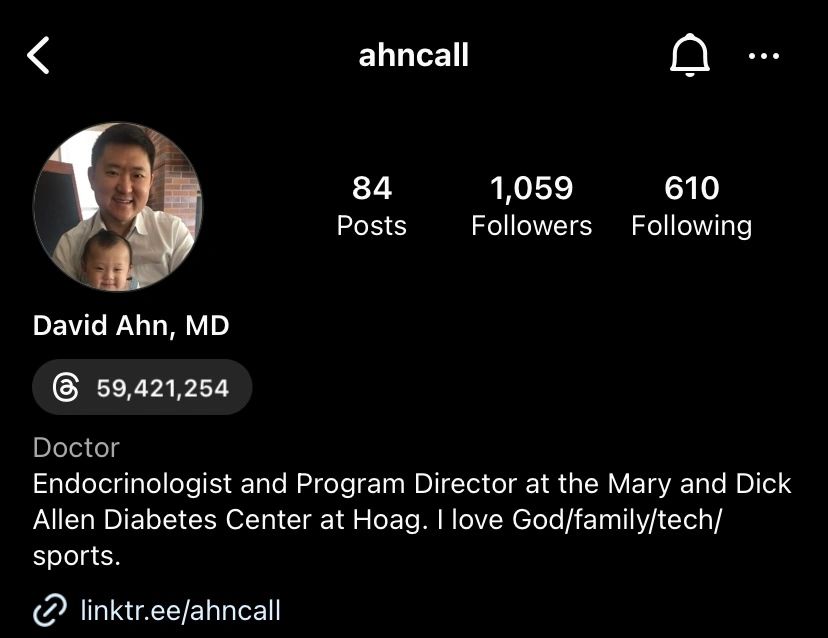Open the Threads badge 59,421,254
Viewport: 828px width, 638px height.
(142, 387)
